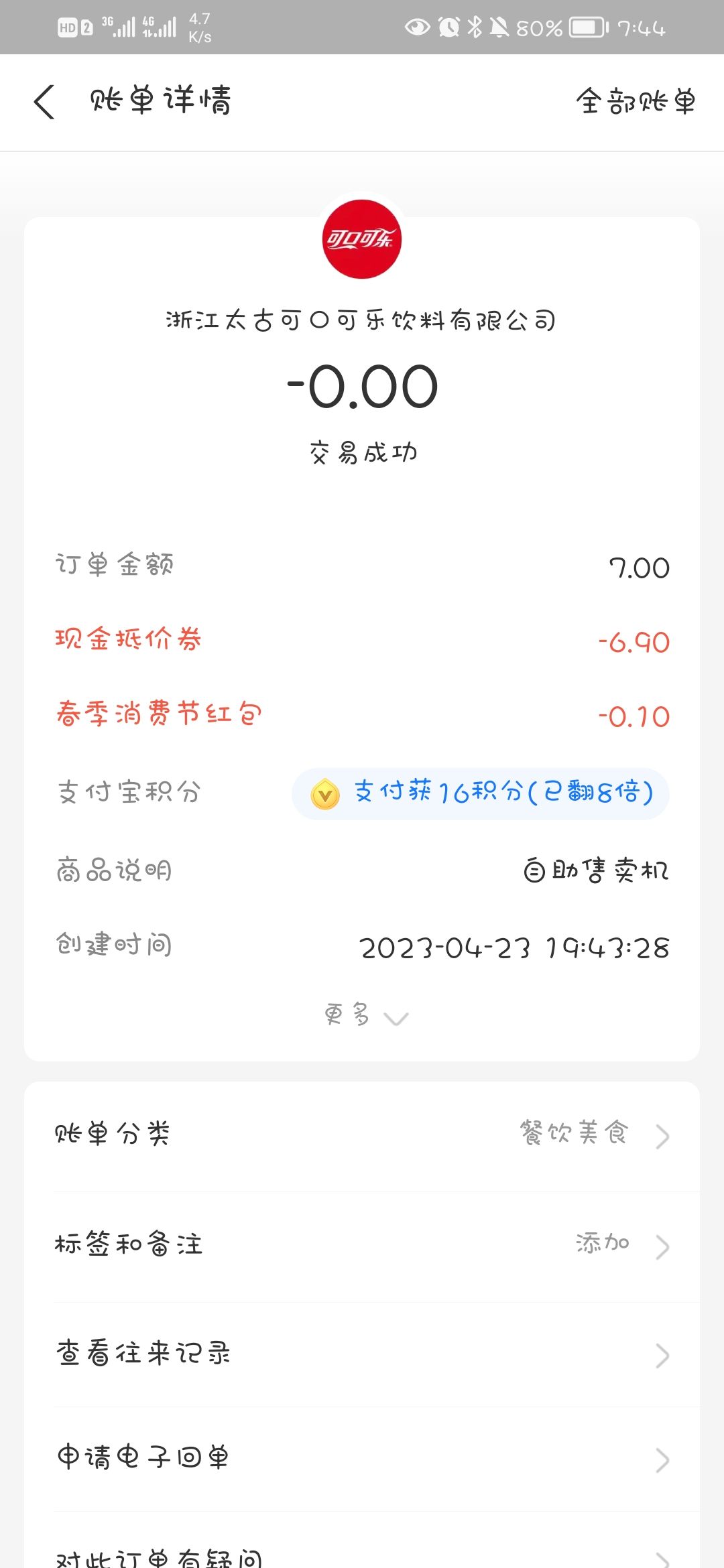
Task: Go back from 账单详情
Action: [44, 102]
